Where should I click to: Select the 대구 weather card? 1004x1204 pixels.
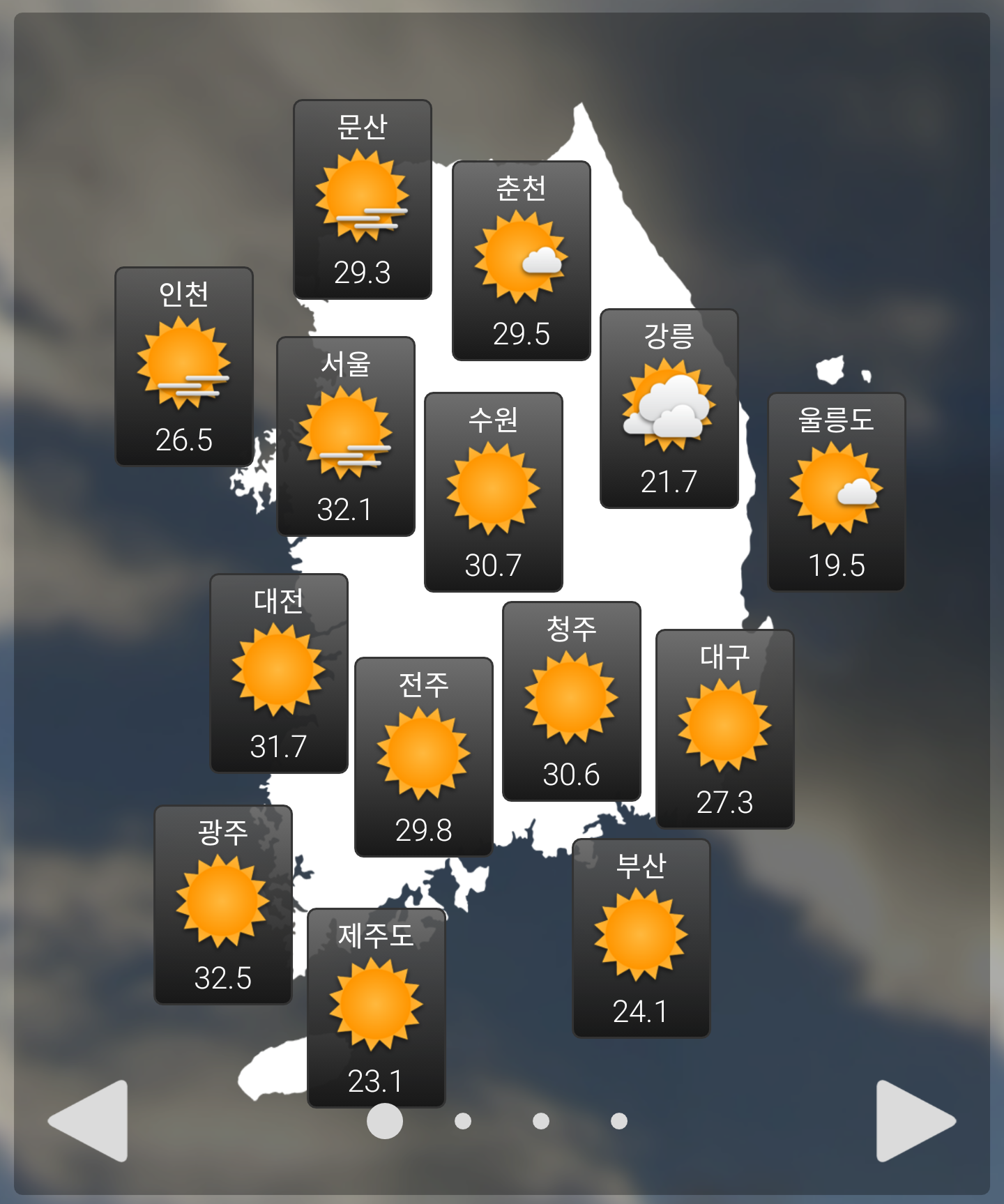[725, 729]
